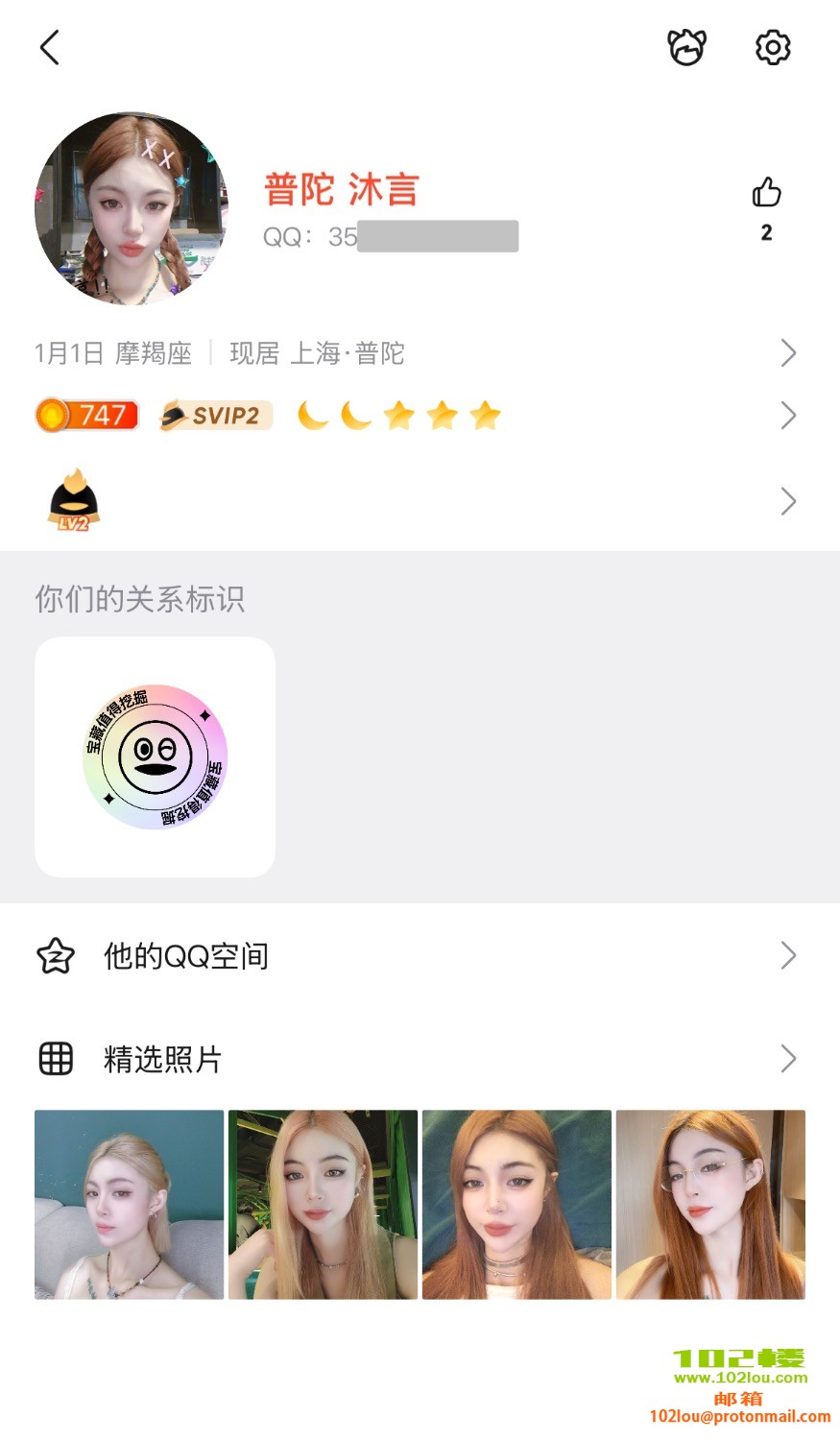Image resolution: width=840 pixels, height=1440 pixels.
Task: Open the SVIP2 level badges row
Action: [x=419, y=416]
